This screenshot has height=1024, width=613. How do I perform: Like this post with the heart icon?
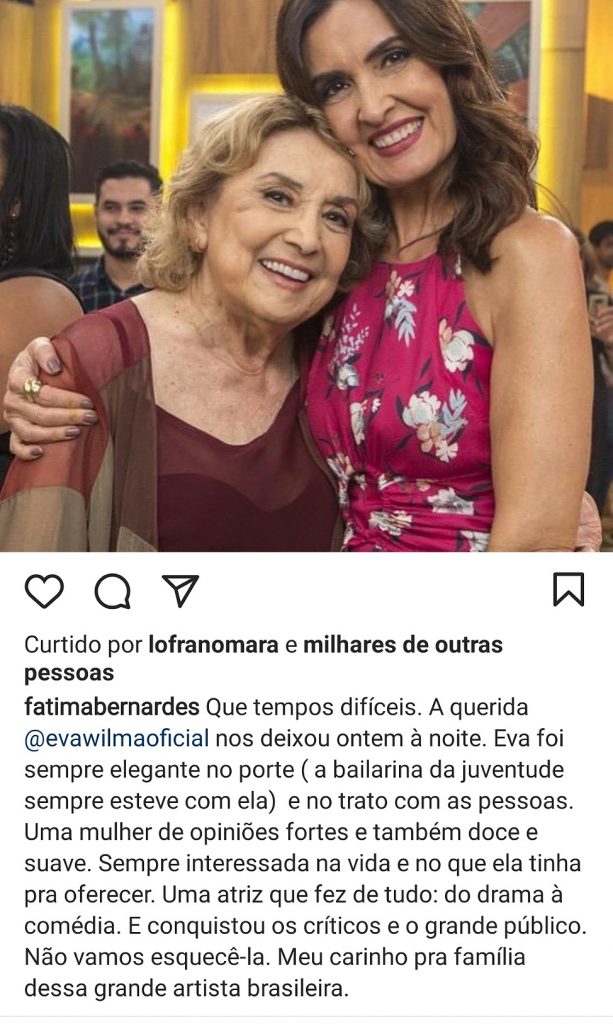tap(44, 591)
